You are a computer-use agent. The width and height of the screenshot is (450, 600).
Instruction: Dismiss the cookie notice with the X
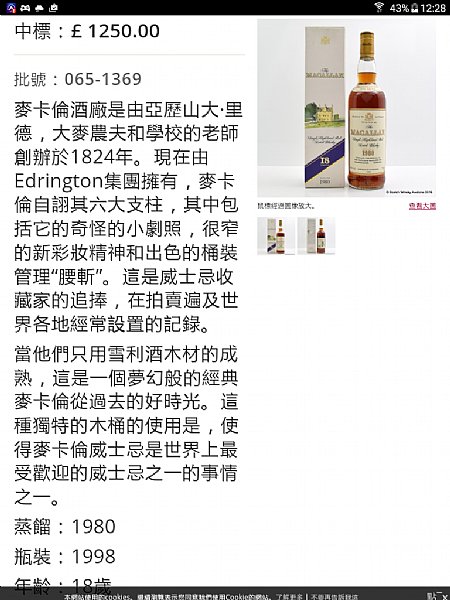tap(444, 596)
